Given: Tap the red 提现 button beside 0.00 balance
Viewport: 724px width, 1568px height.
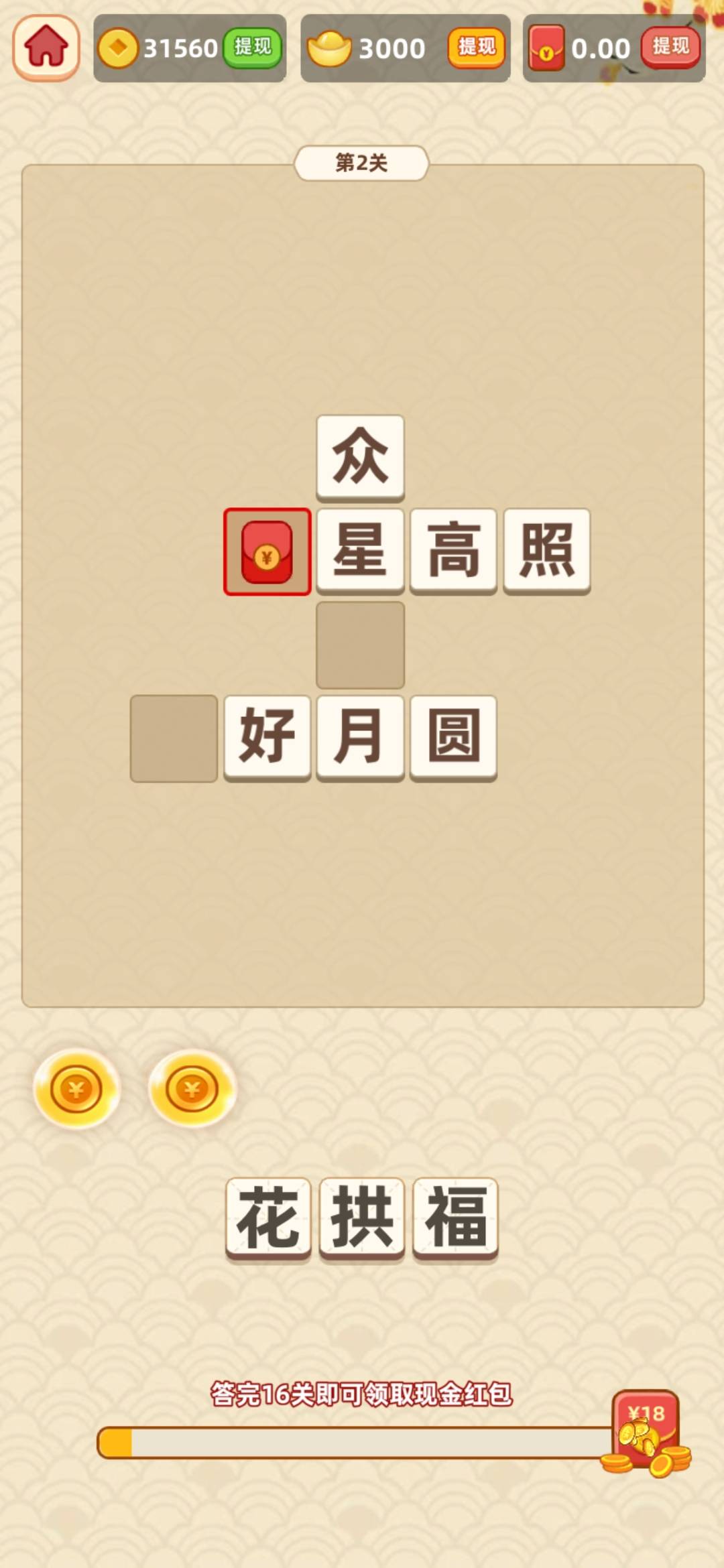Looking at the screenshot, I should [x=670, y=47].
